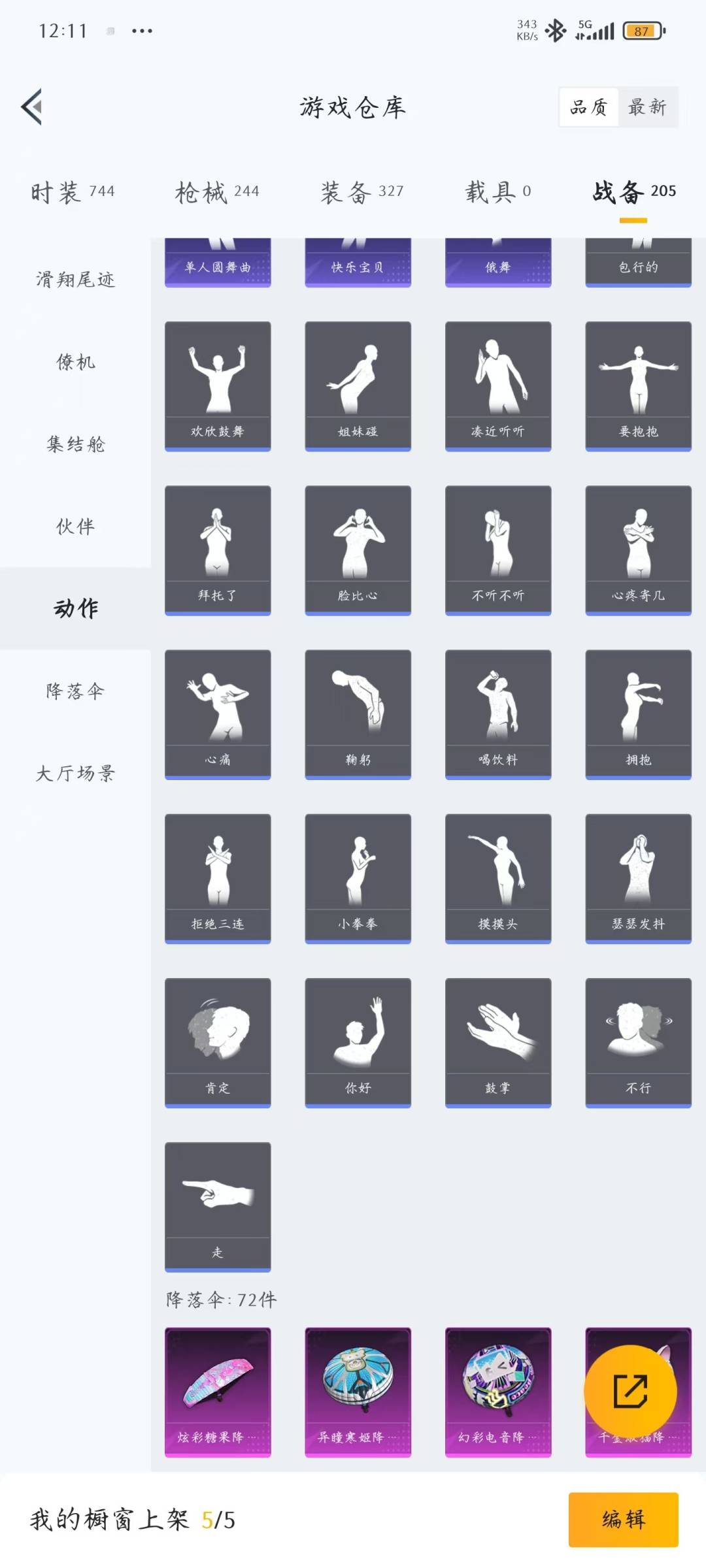Click the 走 pointing finger emote
This screenshot has height=1568, width=706.
click(218, 1205)
